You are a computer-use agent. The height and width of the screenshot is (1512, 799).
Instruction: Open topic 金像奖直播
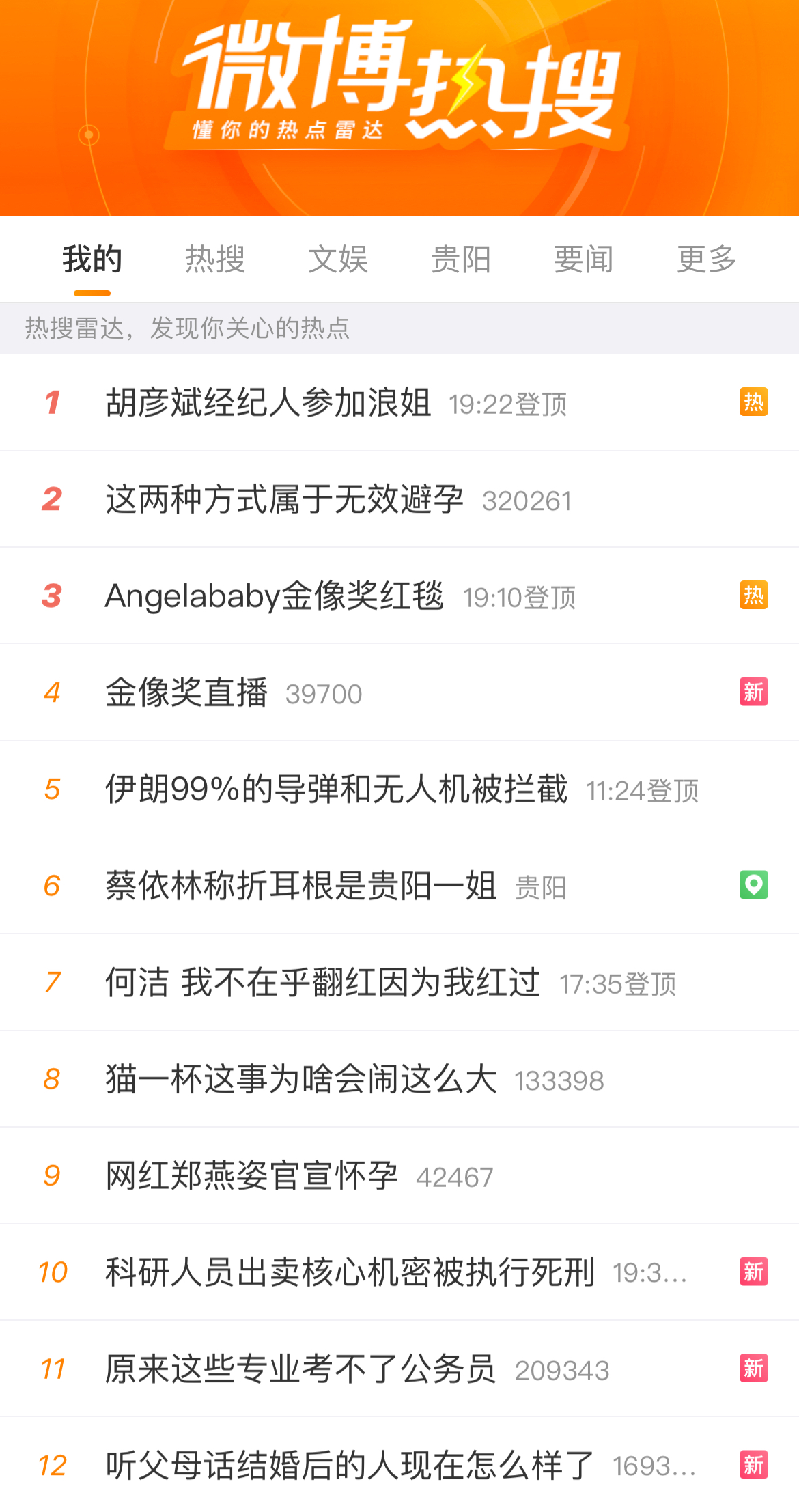click(x=399, y=692)
